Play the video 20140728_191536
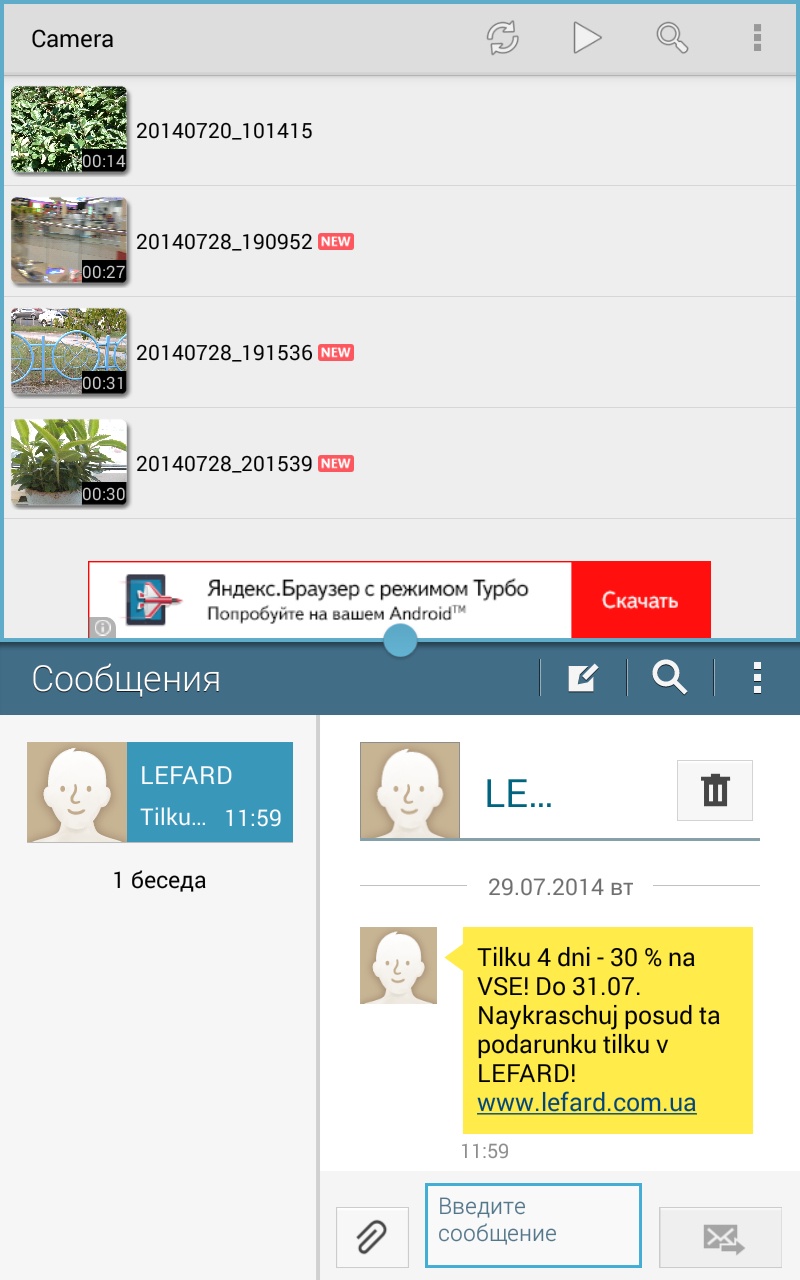This screenshot has width=800, height=1280. tap(224, 353)
